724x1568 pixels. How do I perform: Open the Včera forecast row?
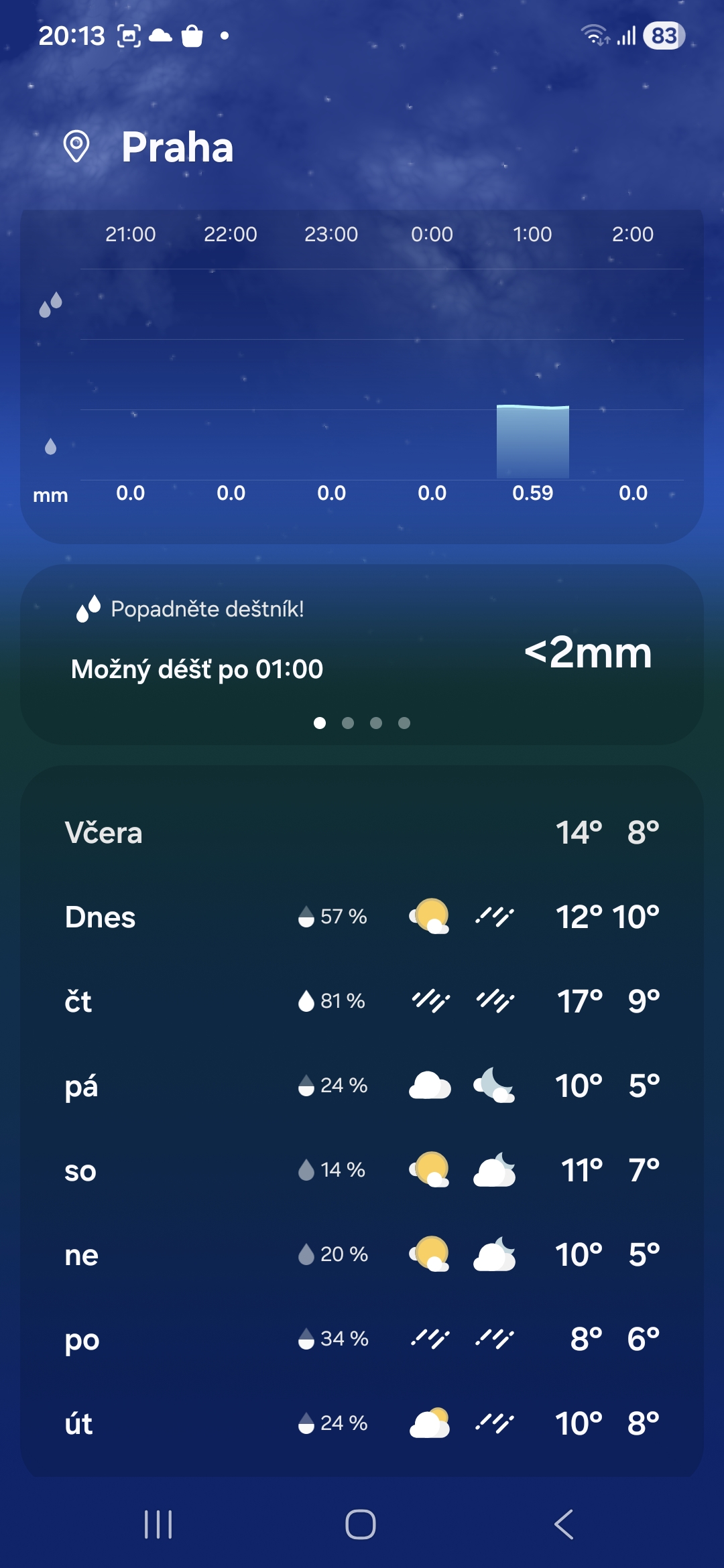tap(362, 833)
